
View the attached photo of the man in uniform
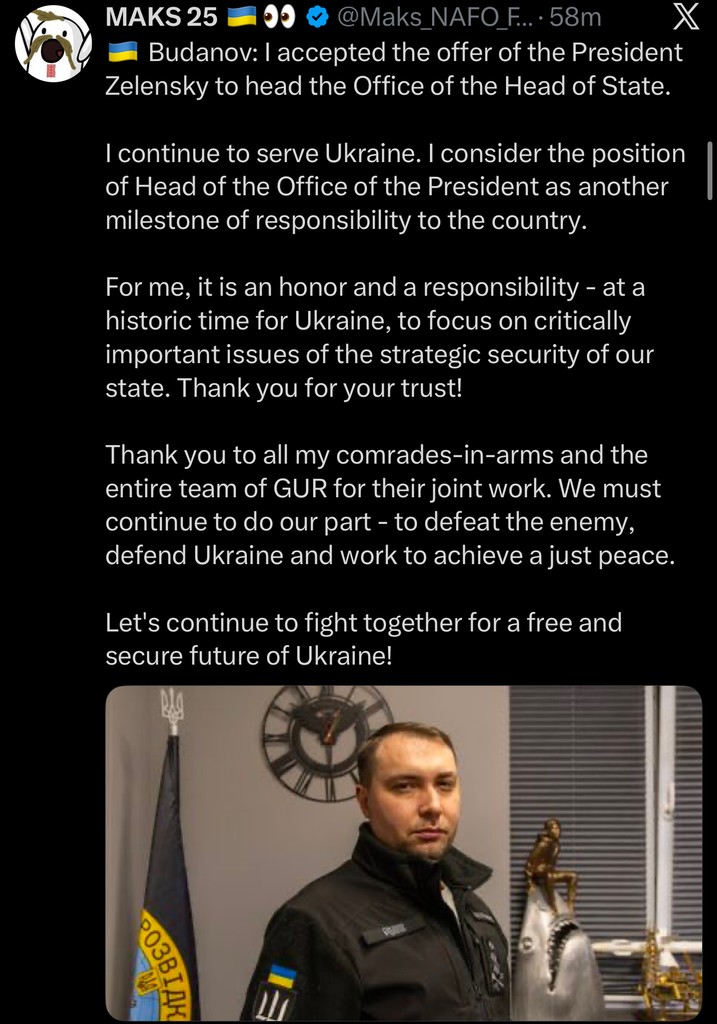click(x=404, y=852)
